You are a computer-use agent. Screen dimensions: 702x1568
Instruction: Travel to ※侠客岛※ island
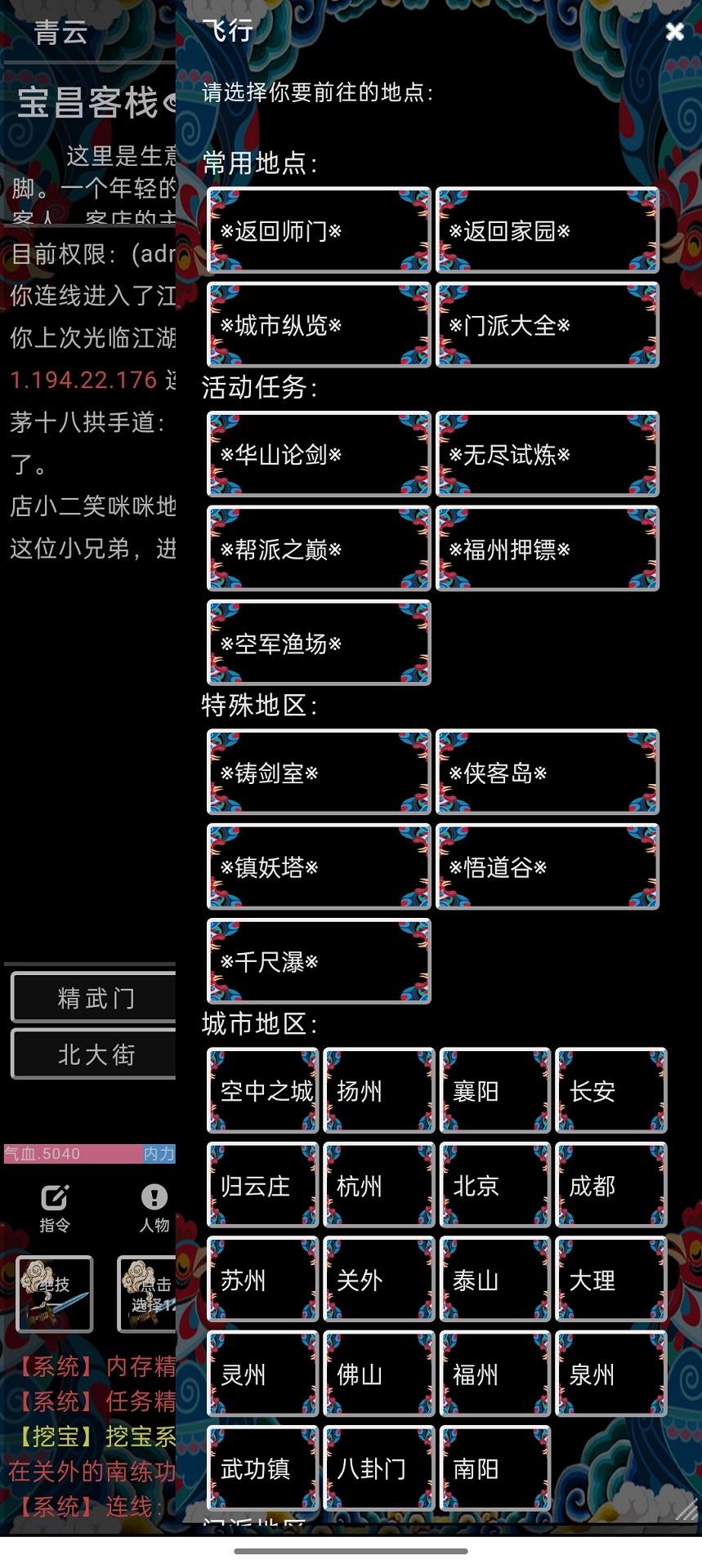coord(547,773)
